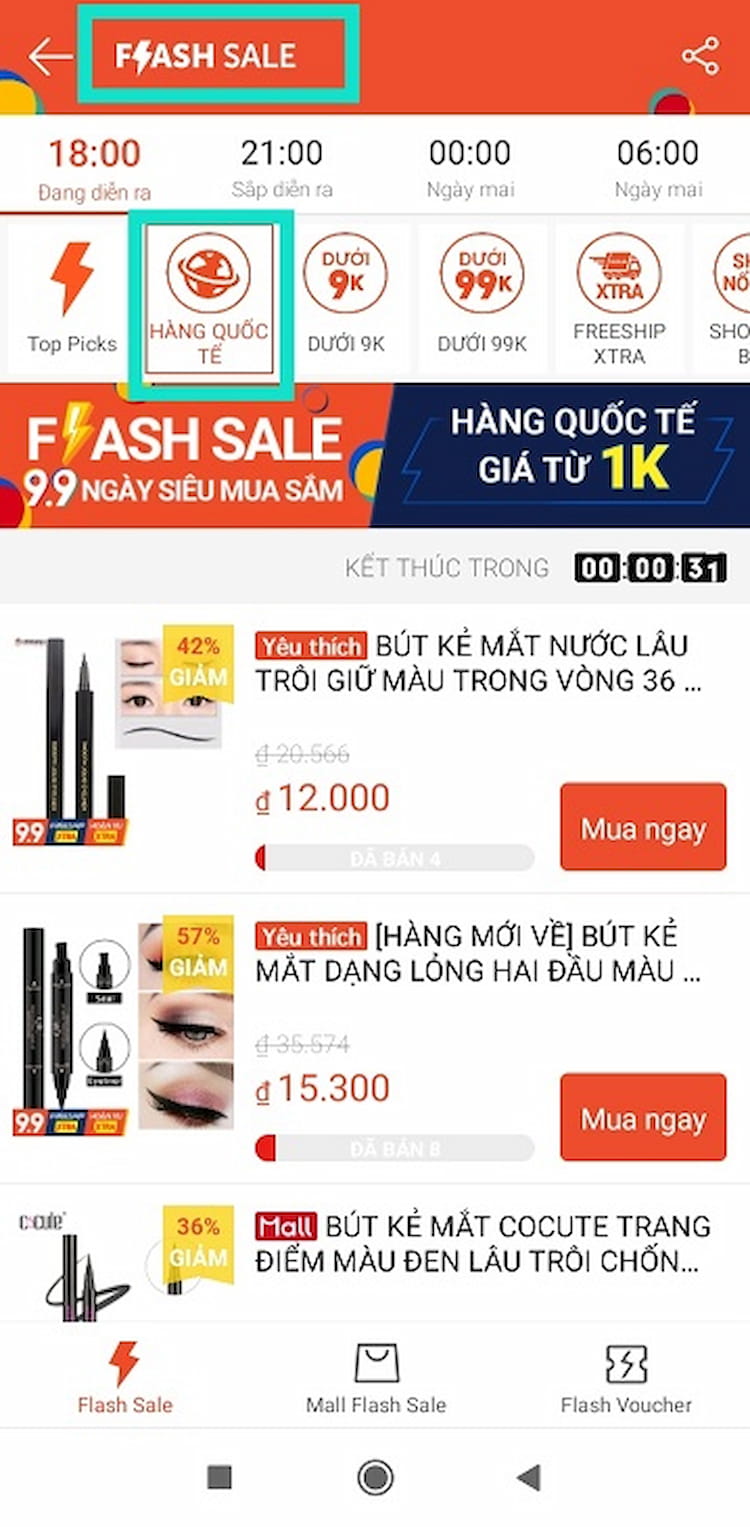Screen dimensions: 750x1527
Task: Select the Hàng Quốc Tế category
Action: click(x=210, y=298)
